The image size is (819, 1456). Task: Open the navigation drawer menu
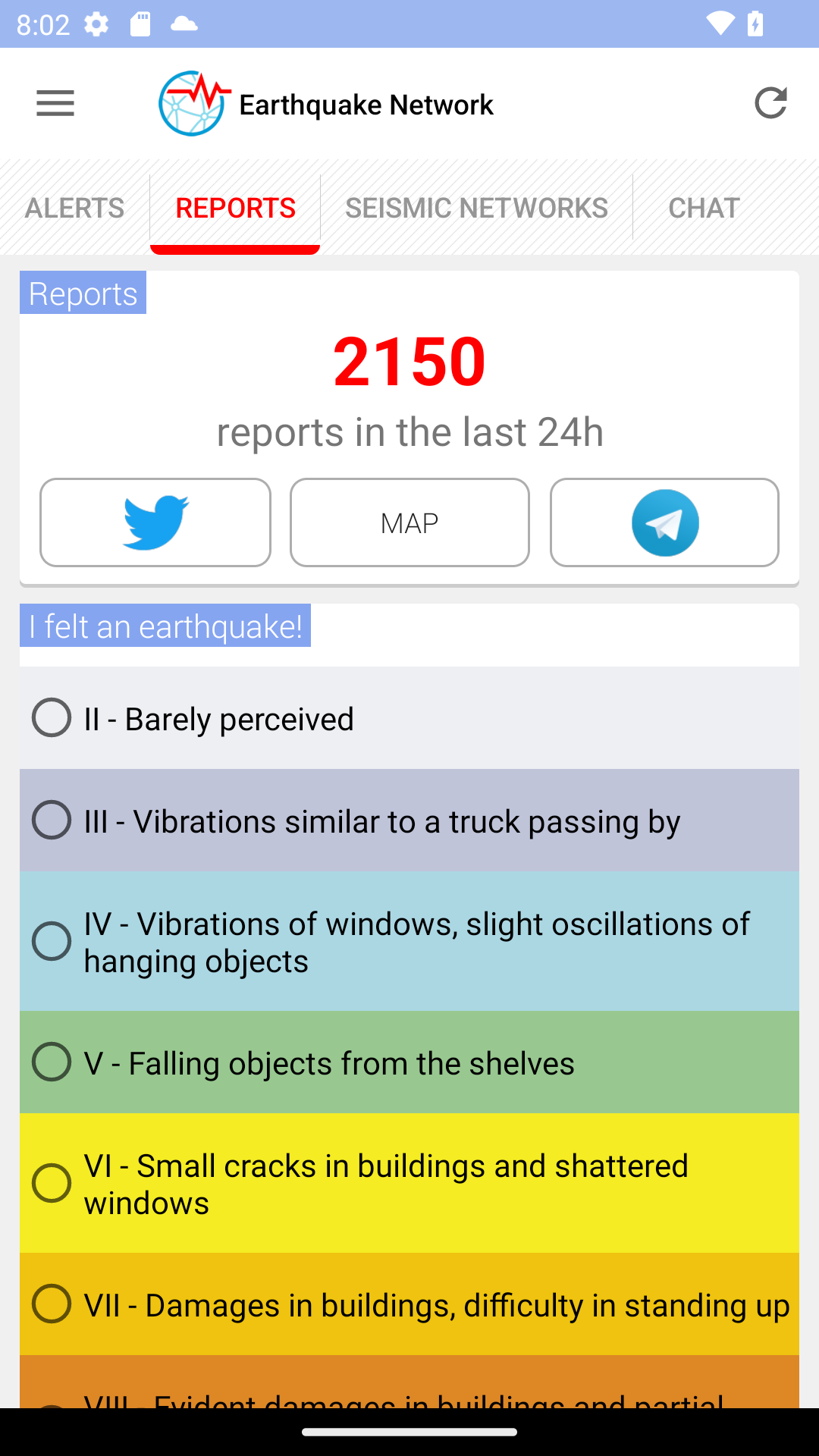[x=55, y=104]
